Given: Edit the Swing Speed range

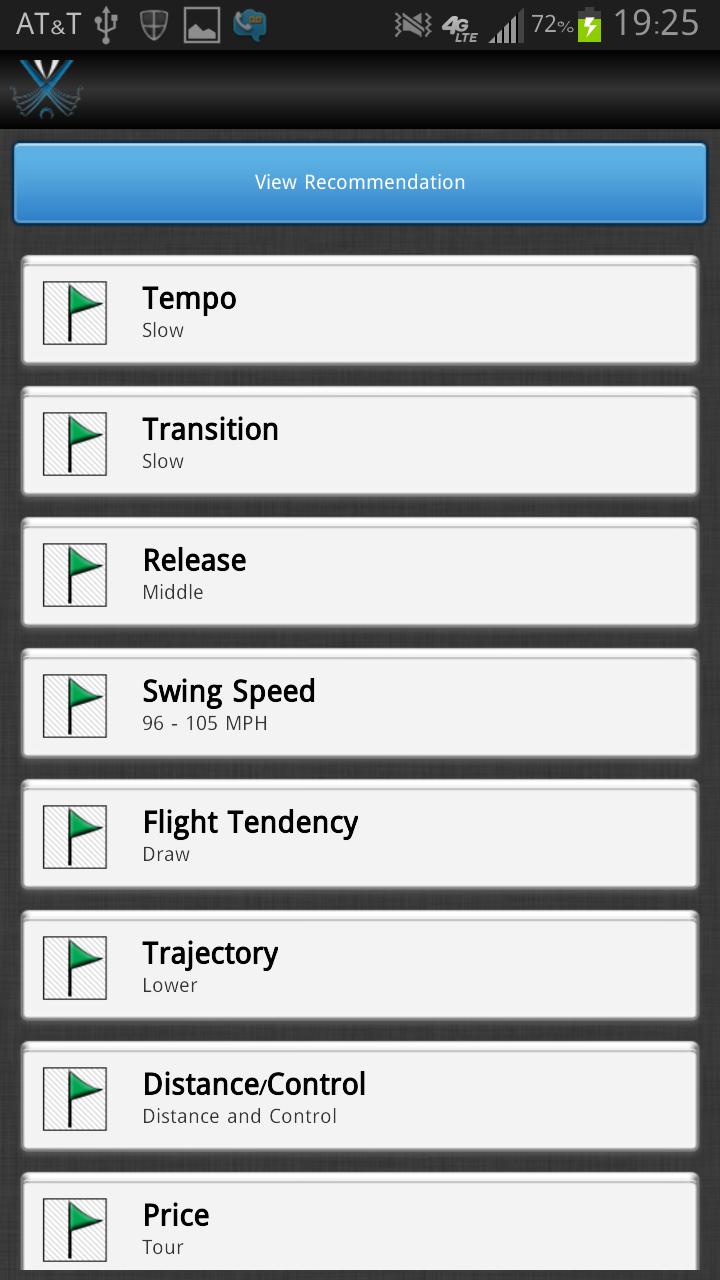Looking at the screenshot, I should point(360,705).
